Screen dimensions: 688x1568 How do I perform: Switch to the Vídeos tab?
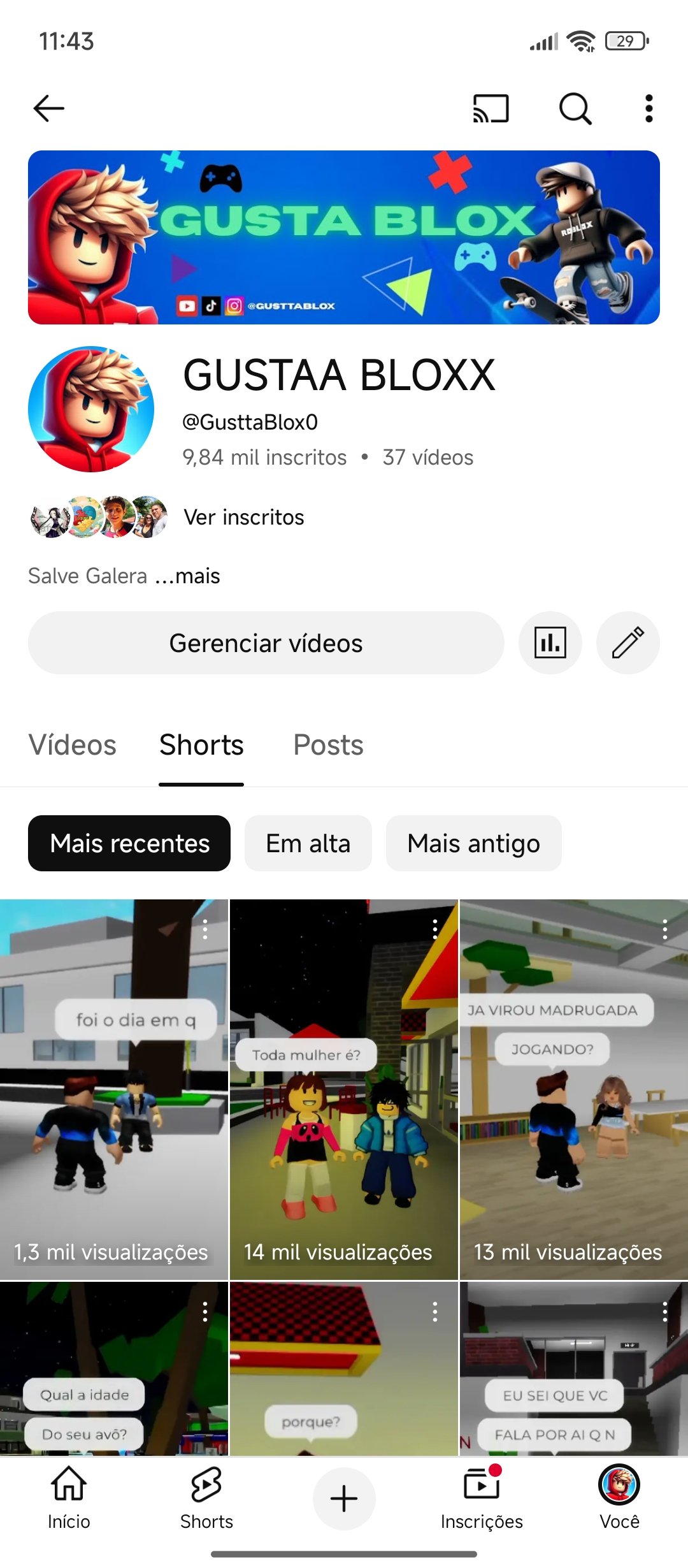(x=73, y=745)
